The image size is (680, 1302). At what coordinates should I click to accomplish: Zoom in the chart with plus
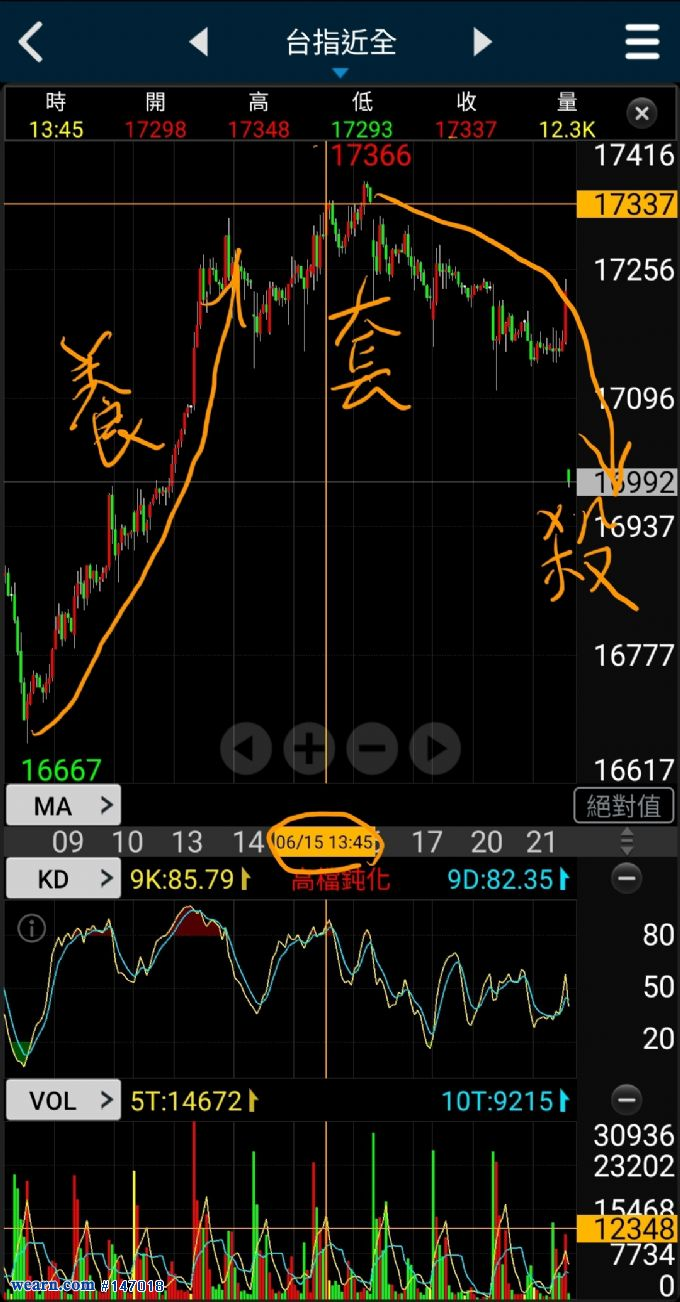click(309, 747)
